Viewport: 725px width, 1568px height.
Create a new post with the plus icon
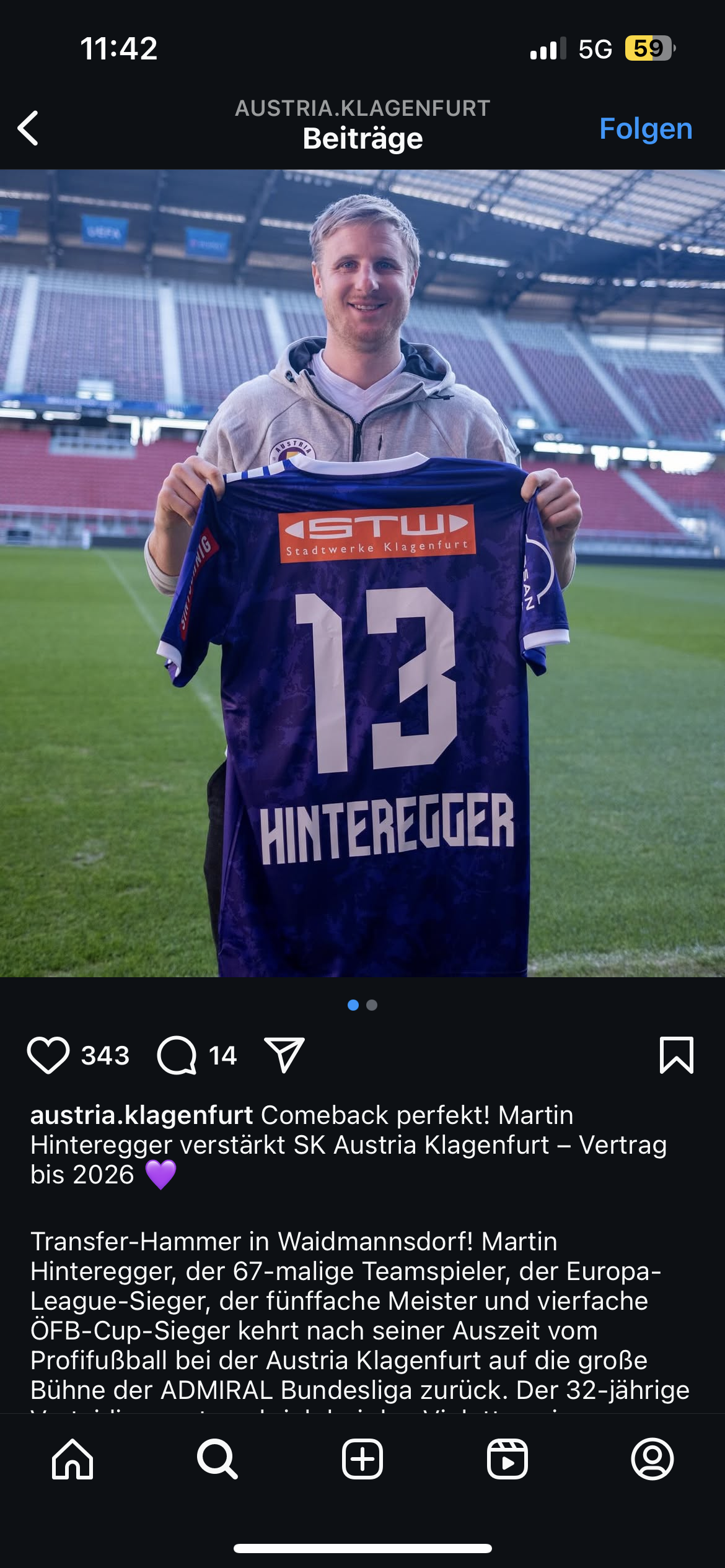pyautogui.click(x=362, y=1459)
